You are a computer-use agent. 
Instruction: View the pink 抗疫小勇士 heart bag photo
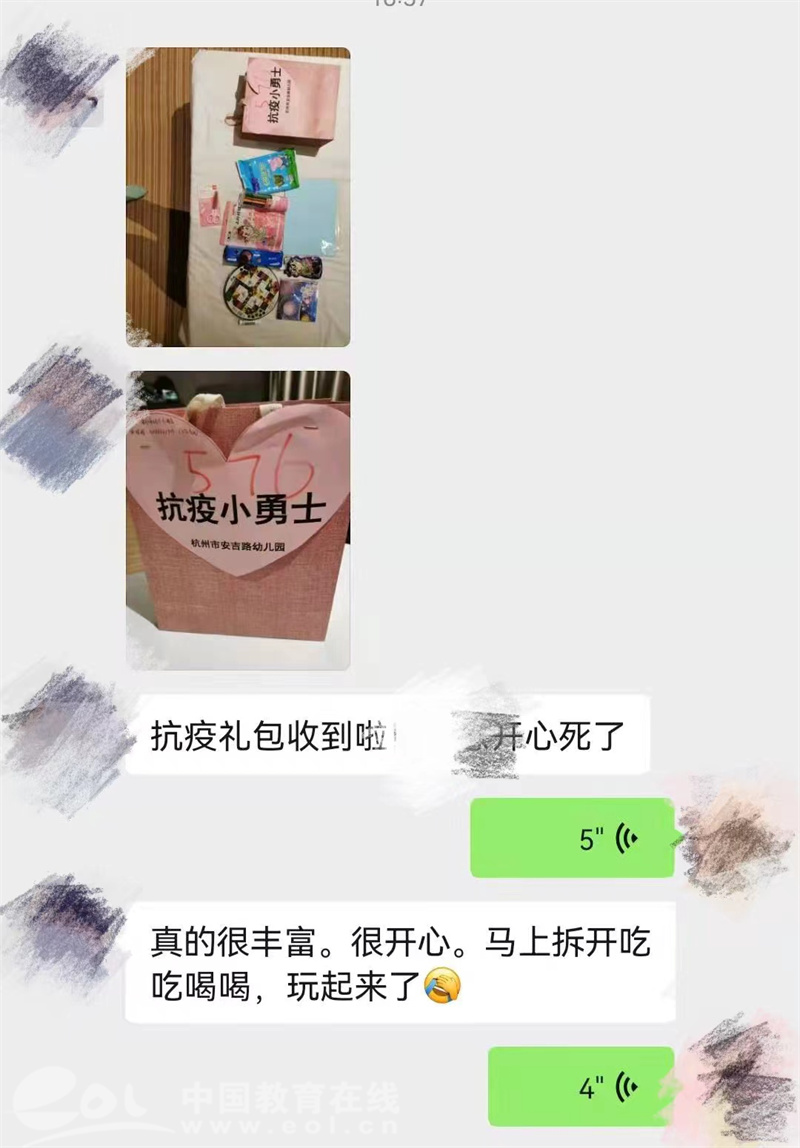pyautogui.click(x=238, y=519)
